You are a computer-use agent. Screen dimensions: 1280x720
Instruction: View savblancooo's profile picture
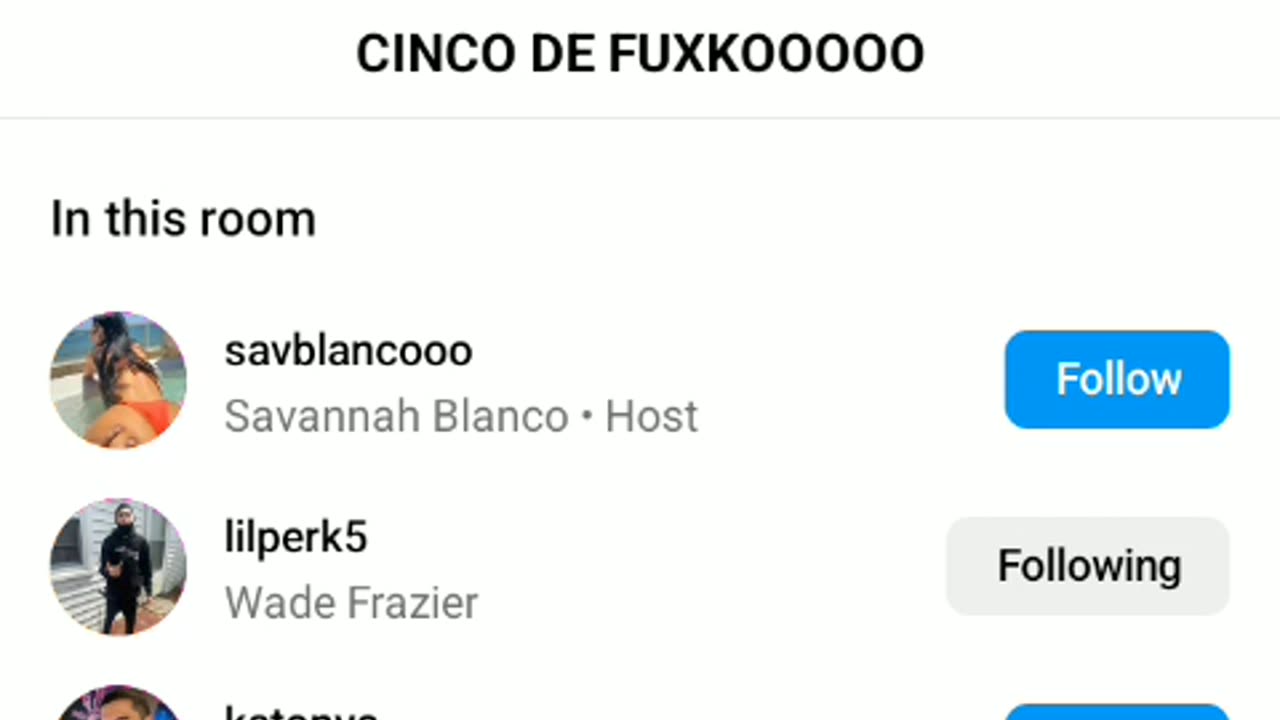(118, 380)
